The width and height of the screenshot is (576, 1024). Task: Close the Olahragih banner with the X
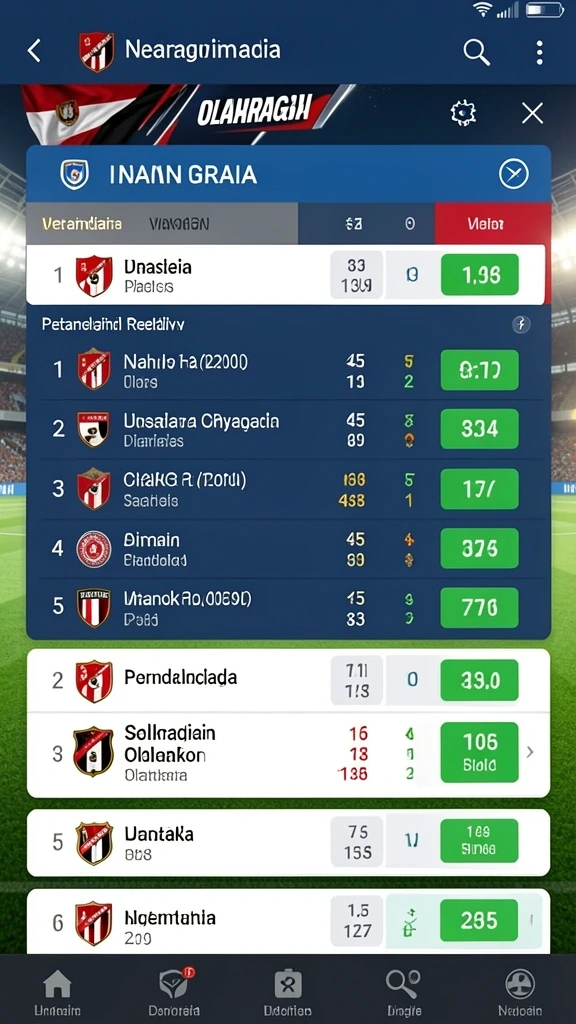click(532, 114)
